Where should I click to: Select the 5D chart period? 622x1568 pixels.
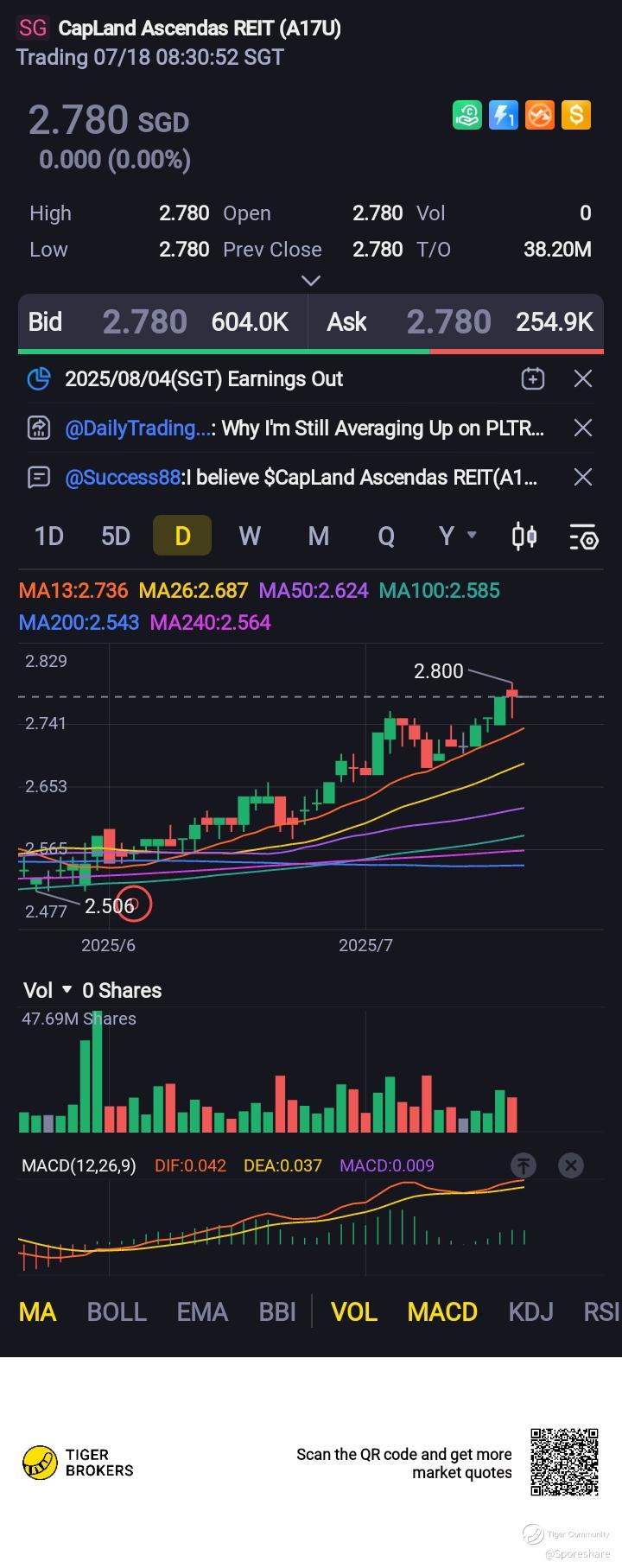click(116, 536)
